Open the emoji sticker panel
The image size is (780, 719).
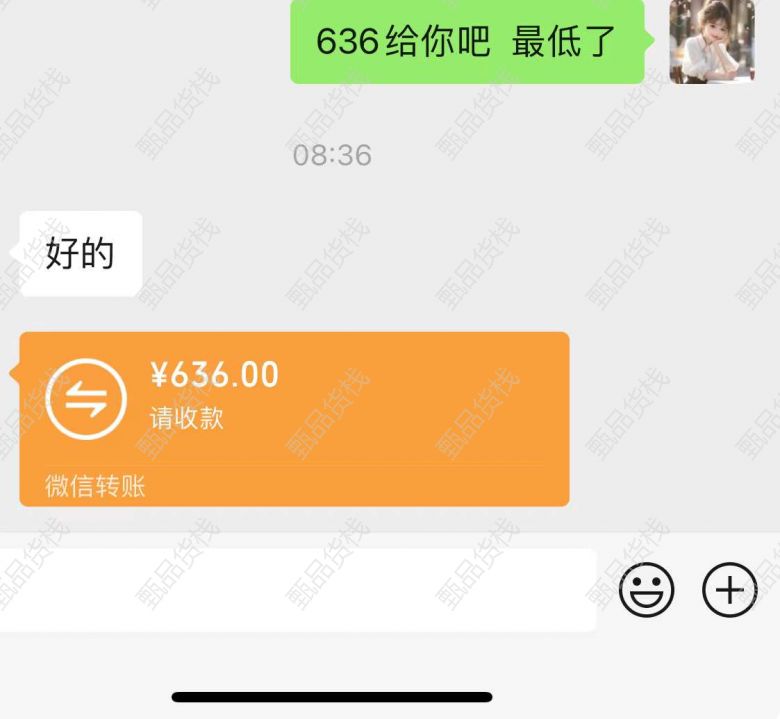(647, 590)
